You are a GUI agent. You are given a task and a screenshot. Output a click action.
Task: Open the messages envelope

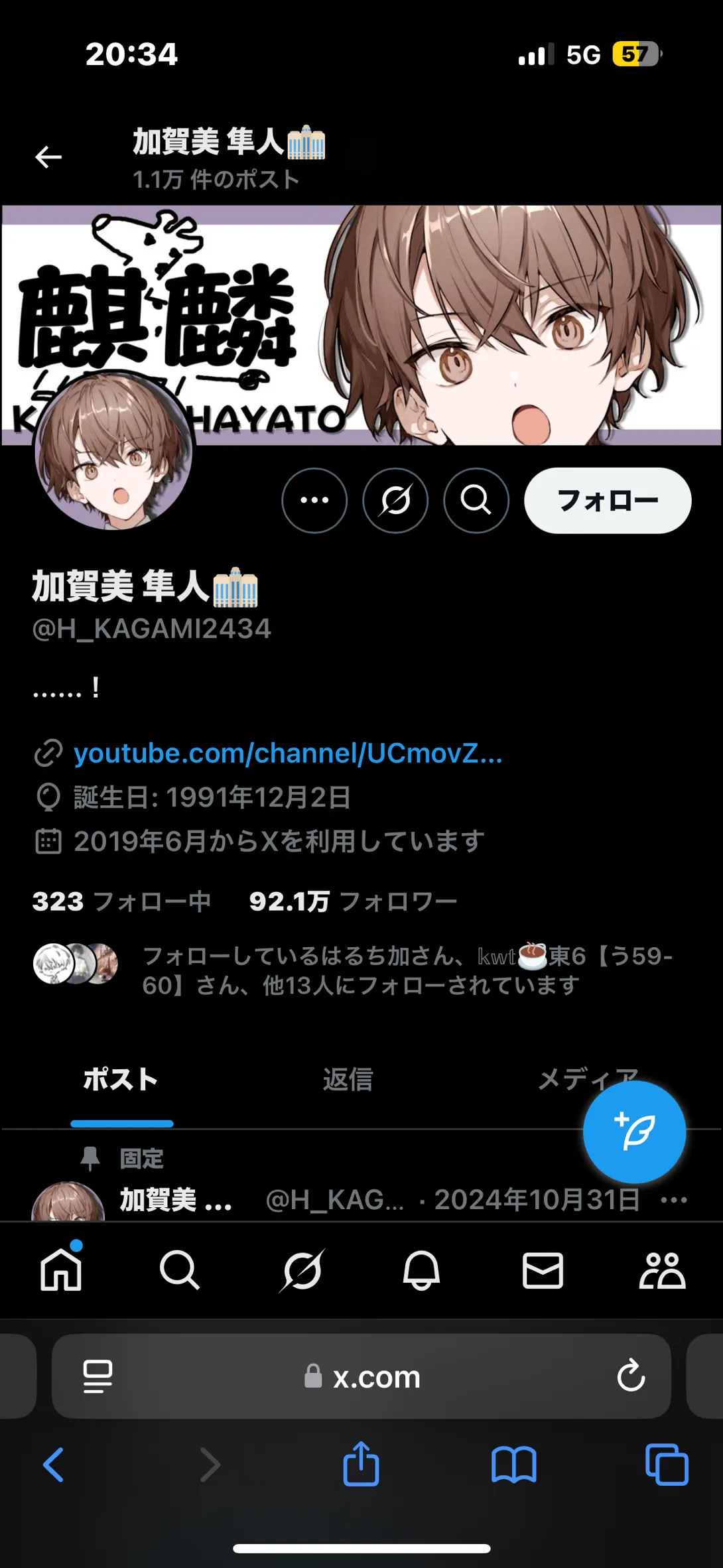coord(543,1270)
